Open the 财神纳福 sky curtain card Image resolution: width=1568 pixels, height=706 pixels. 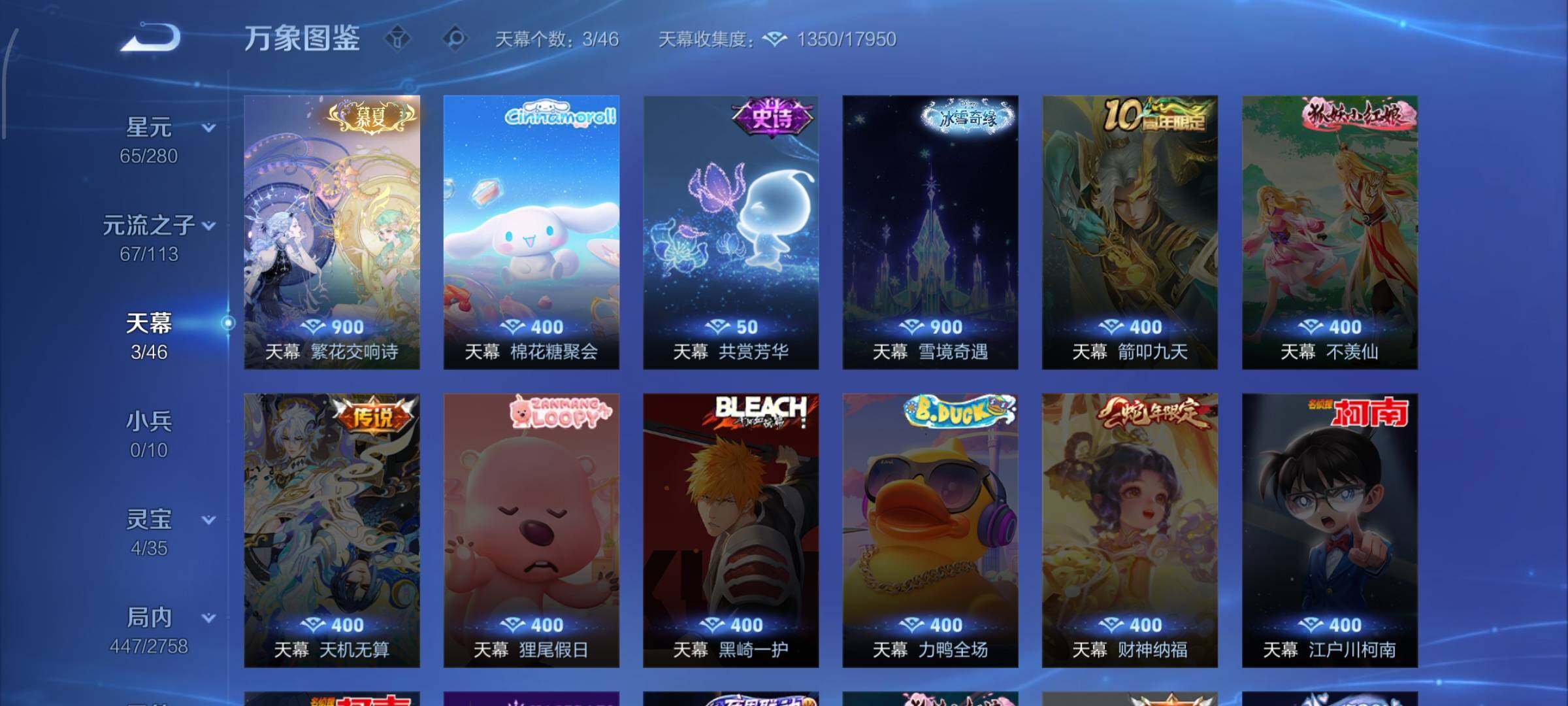1130,530
